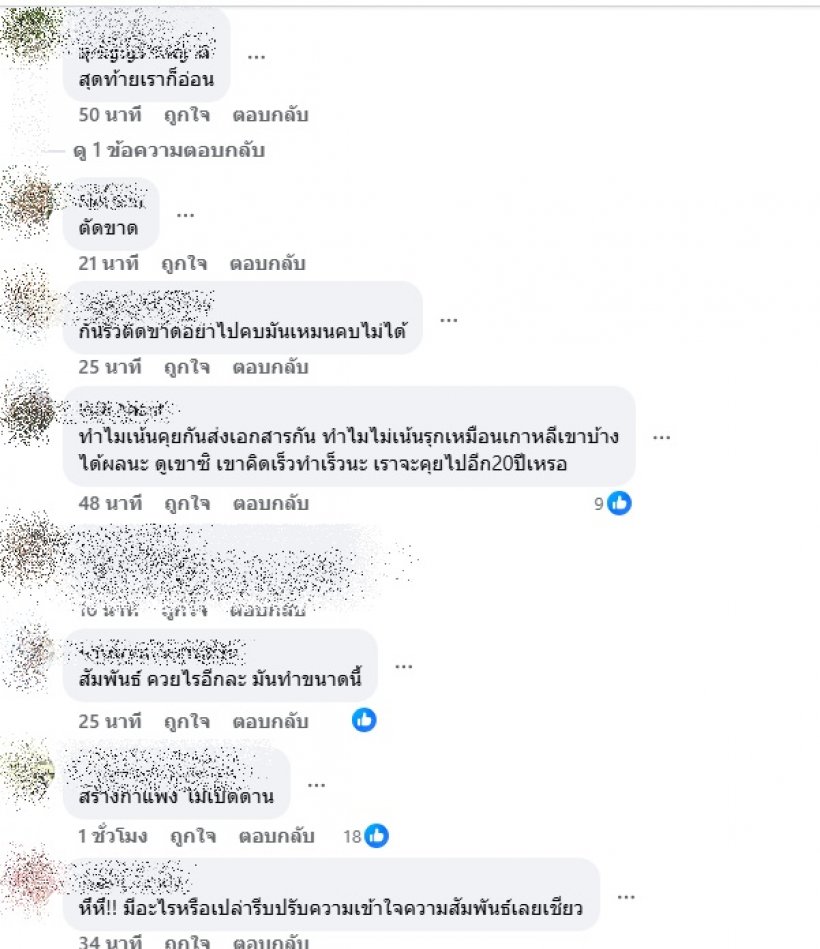Screen dimensions: 820x949
Task: Open options for comment 'ทำไมเน้นคุยกันส่งเอกสารกัน'
Action: click(x=661, y=437)
